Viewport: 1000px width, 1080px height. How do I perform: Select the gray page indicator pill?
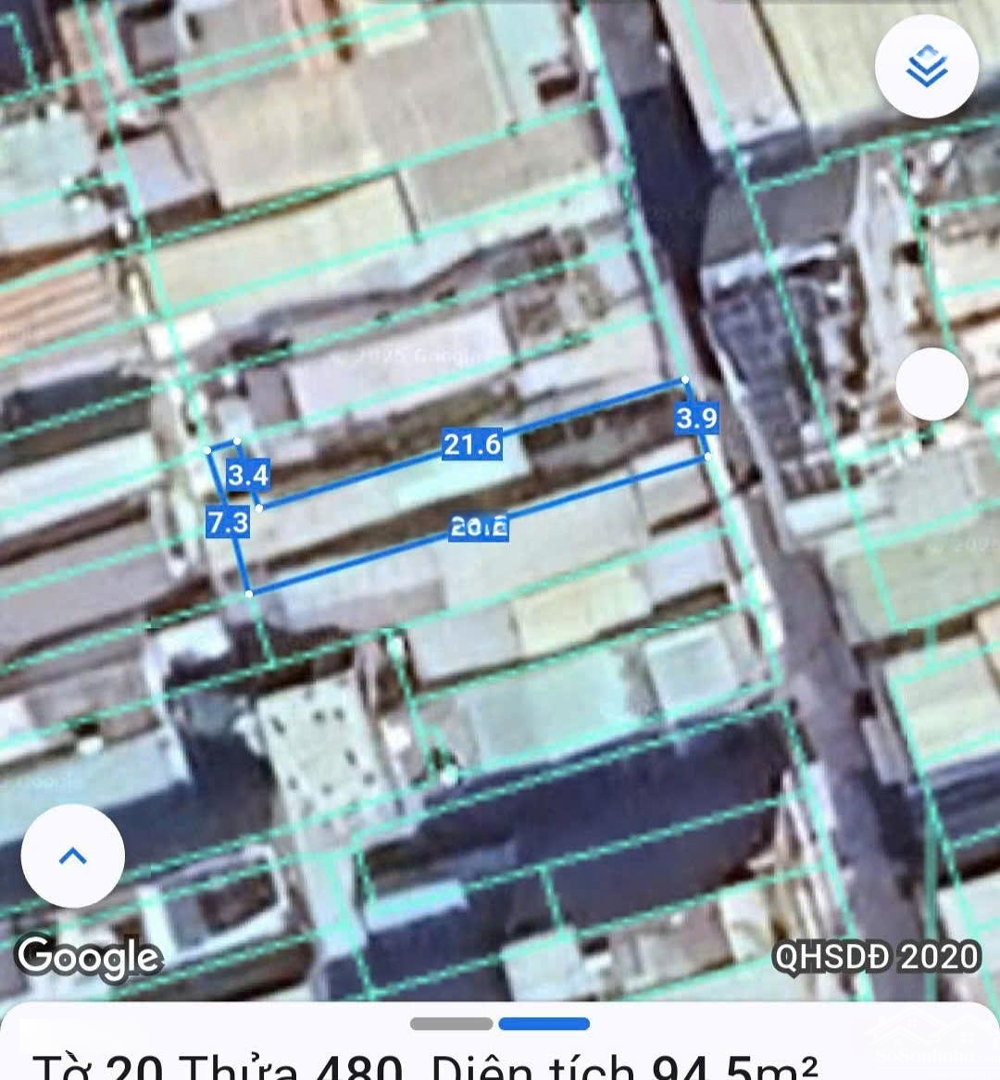[451, 1024]
